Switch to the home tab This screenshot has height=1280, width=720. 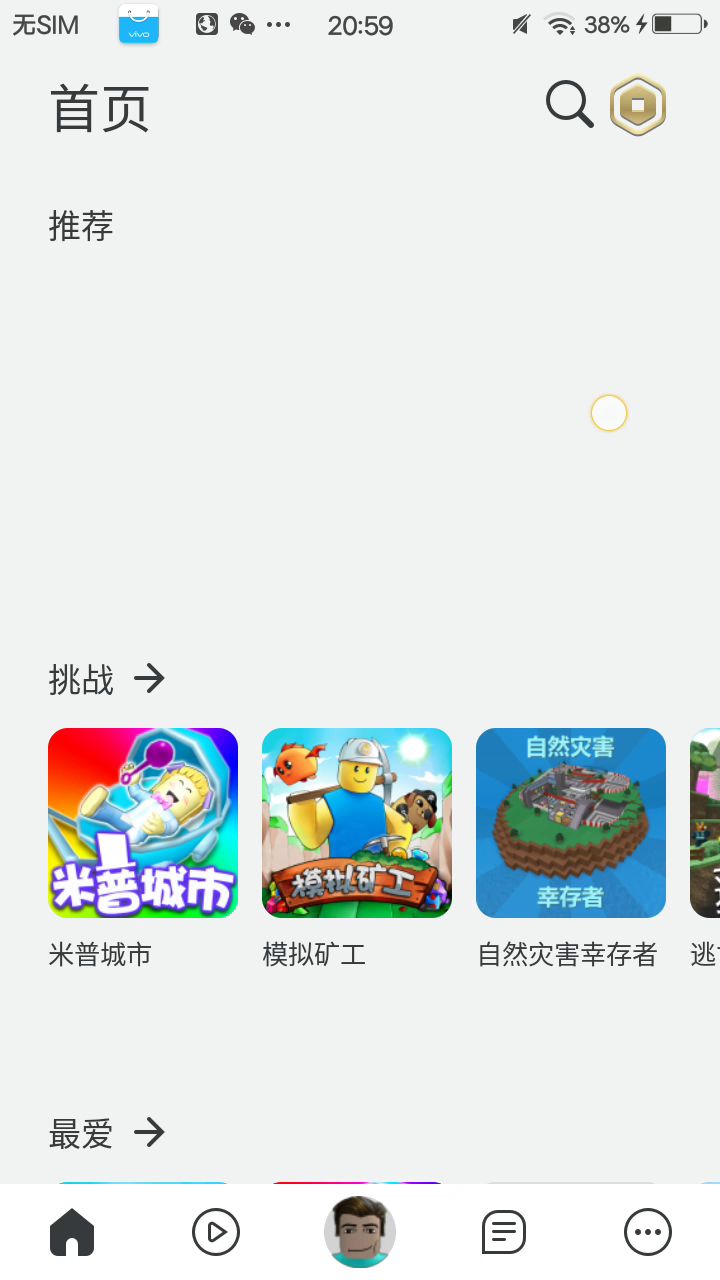(72, 1232)
